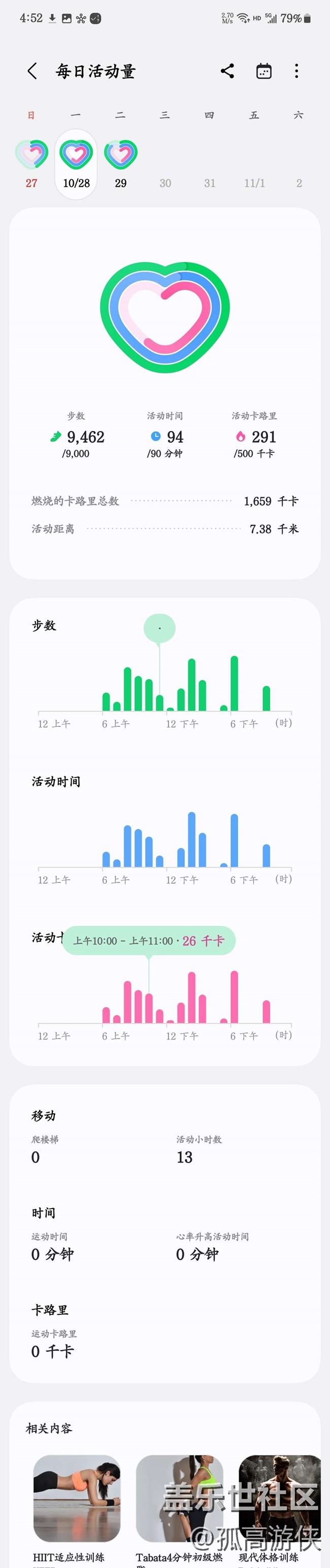Open the calendar date picker
The height and width of the screenshot is (1568, 330).
(x=263, y=71)
